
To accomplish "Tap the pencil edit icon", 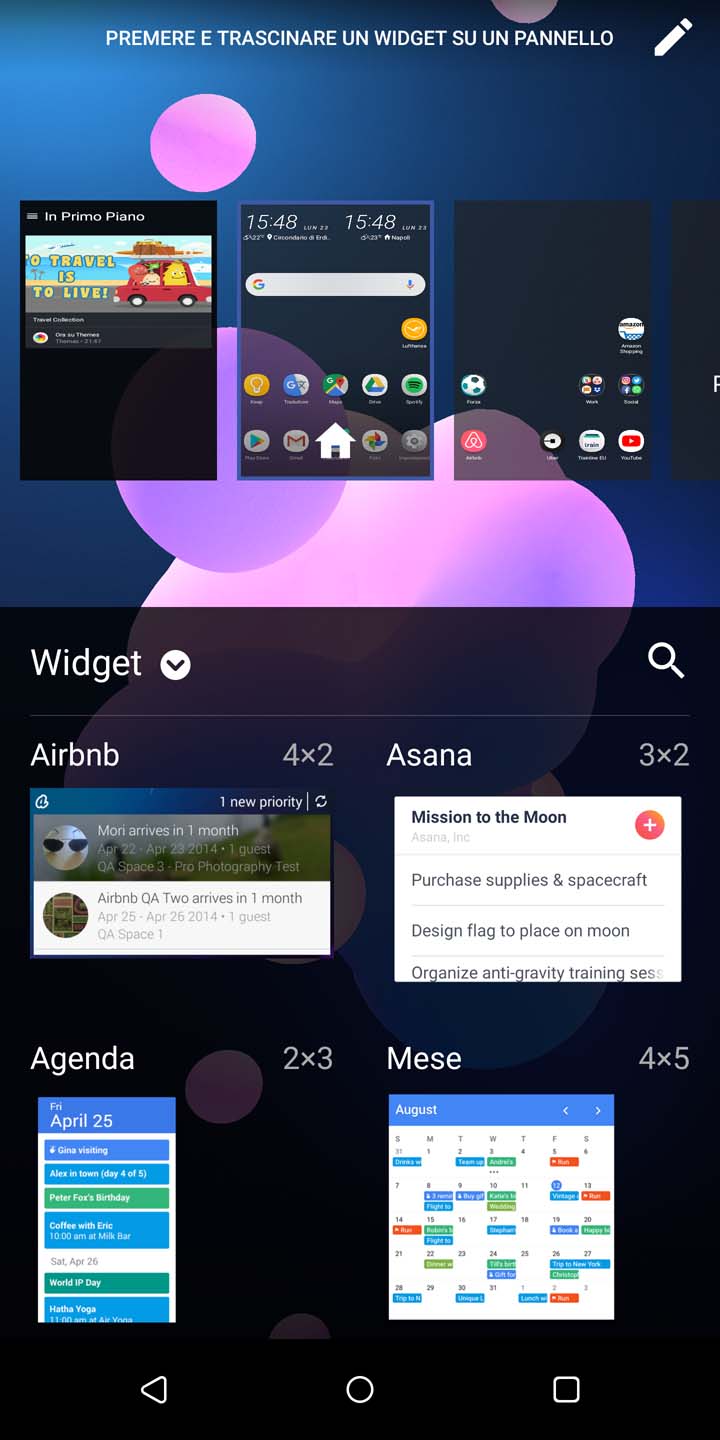I will (x=673, y=37).
